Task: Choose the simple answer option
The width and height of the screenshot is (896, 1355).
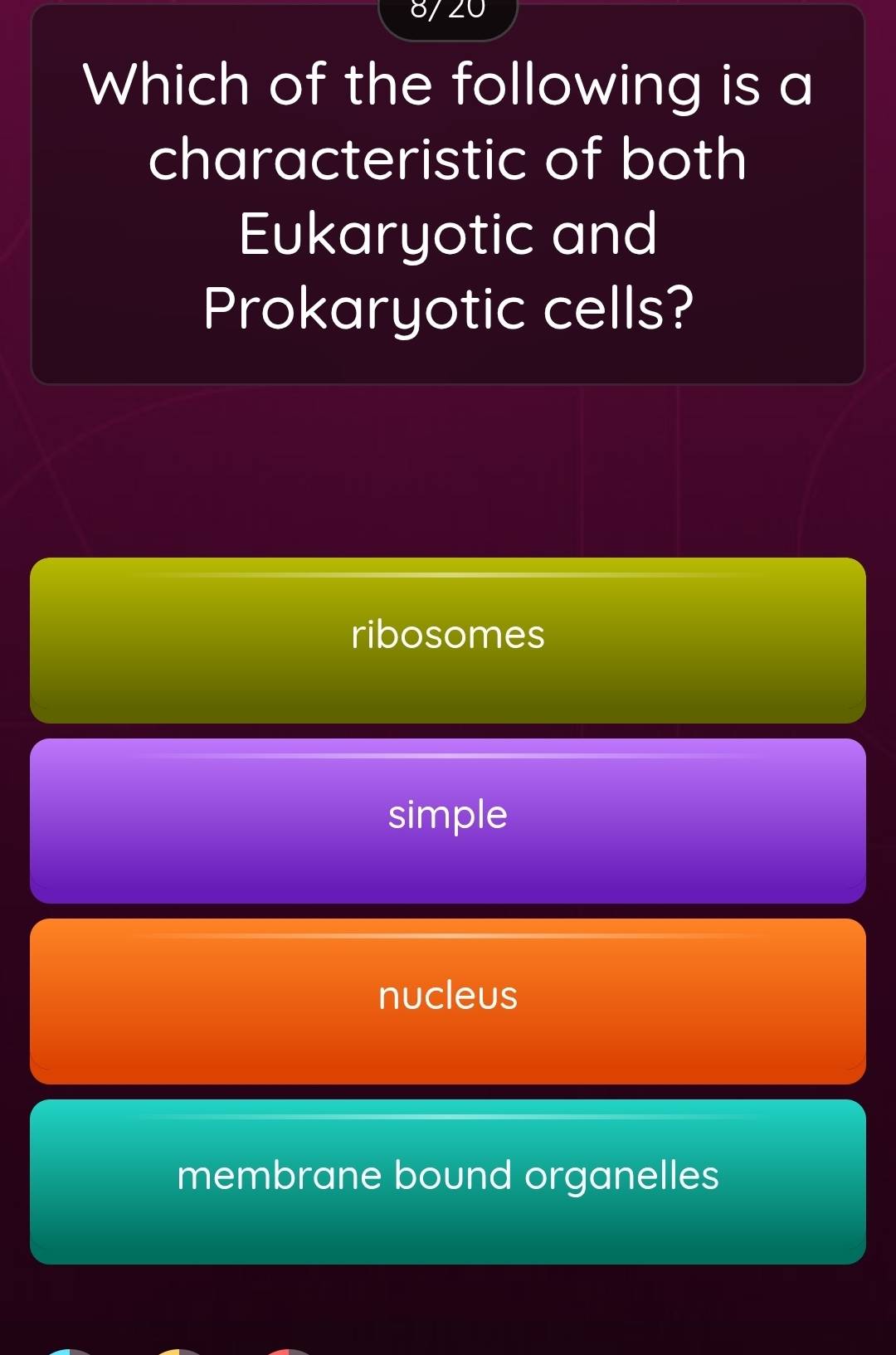Action: [x=448, y=816]
